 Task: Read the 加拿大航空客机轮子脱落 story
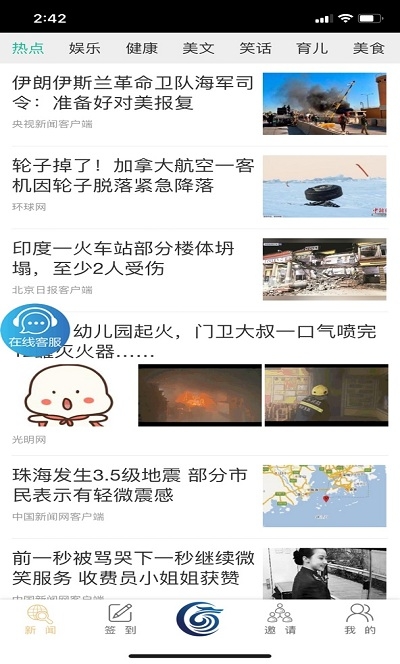click(x=199, y=186)
